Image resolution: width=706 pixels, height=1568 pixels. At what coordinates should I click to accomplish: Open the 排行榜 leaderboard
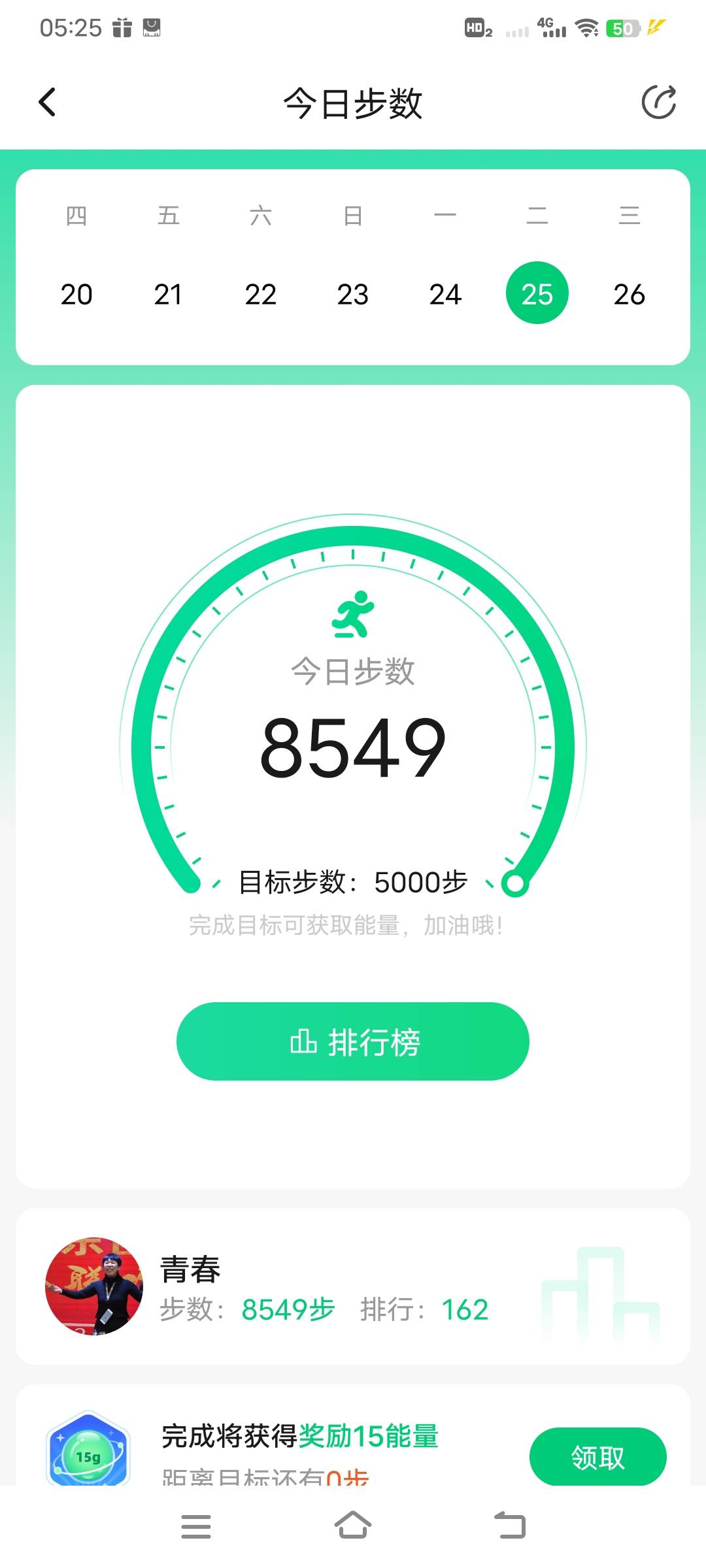click(353, 1041)
